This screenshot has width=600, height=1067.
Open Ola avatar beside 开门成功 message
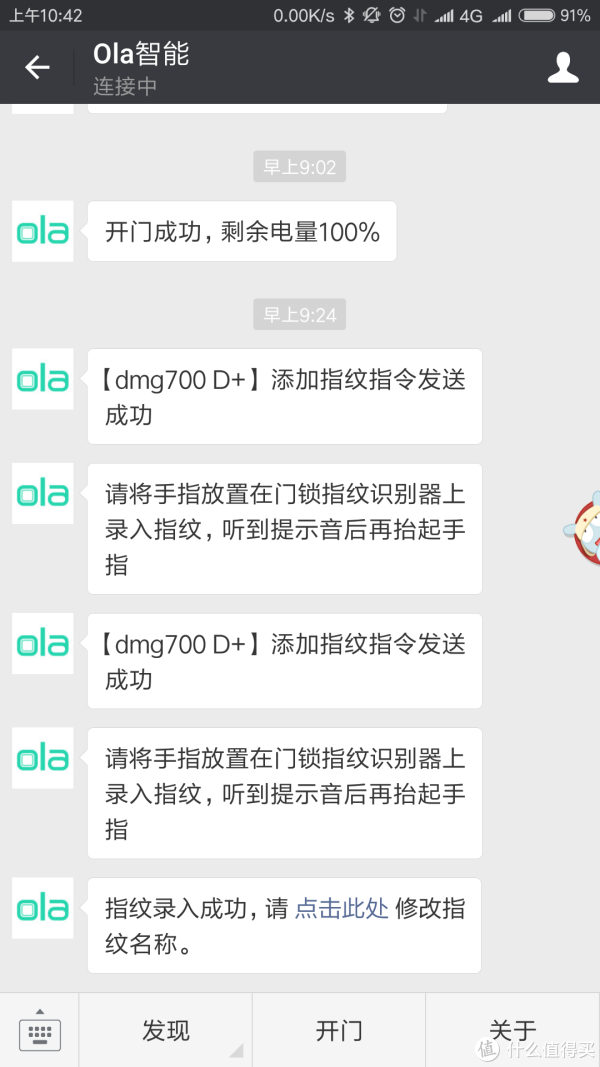[x=43, y=232]
